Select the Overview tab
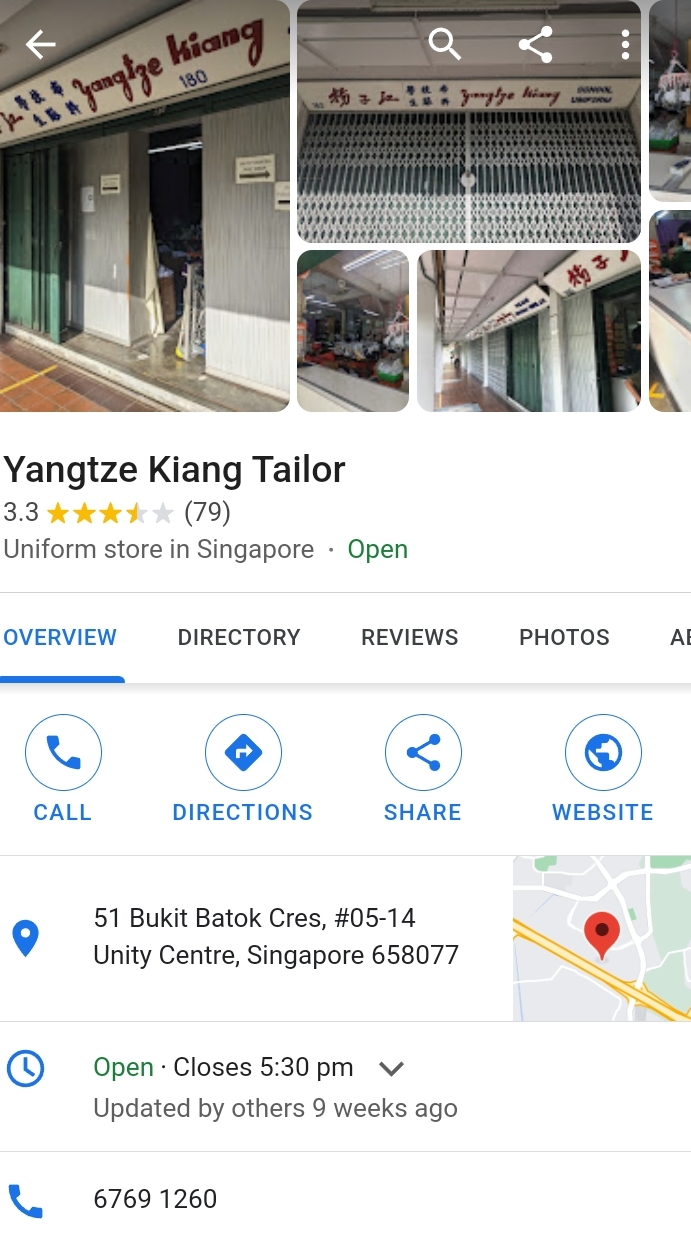This screenshot has height=1237, width=691. pyautogui.click(x=61, y=637)
